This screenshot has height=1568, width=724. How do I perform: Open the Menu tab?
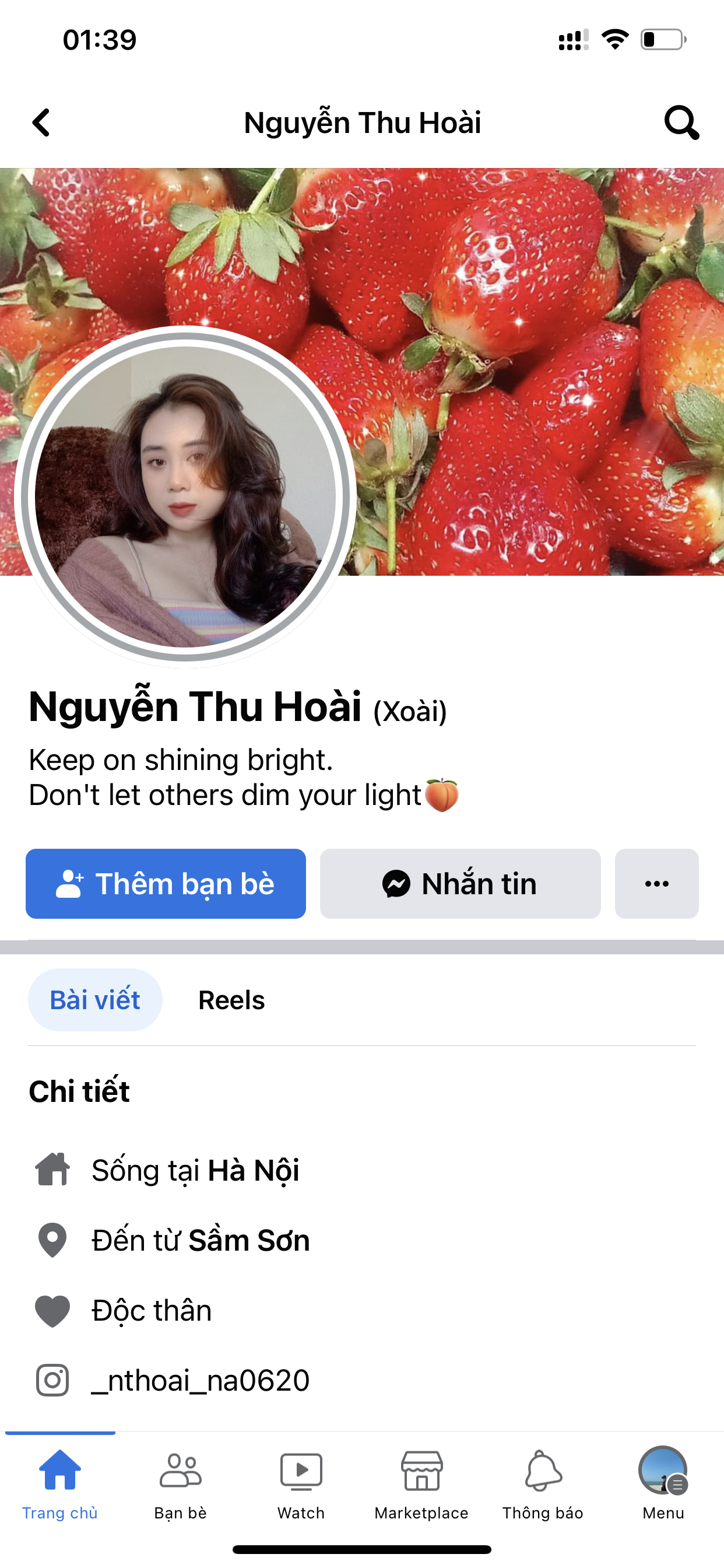point(663,1483)
